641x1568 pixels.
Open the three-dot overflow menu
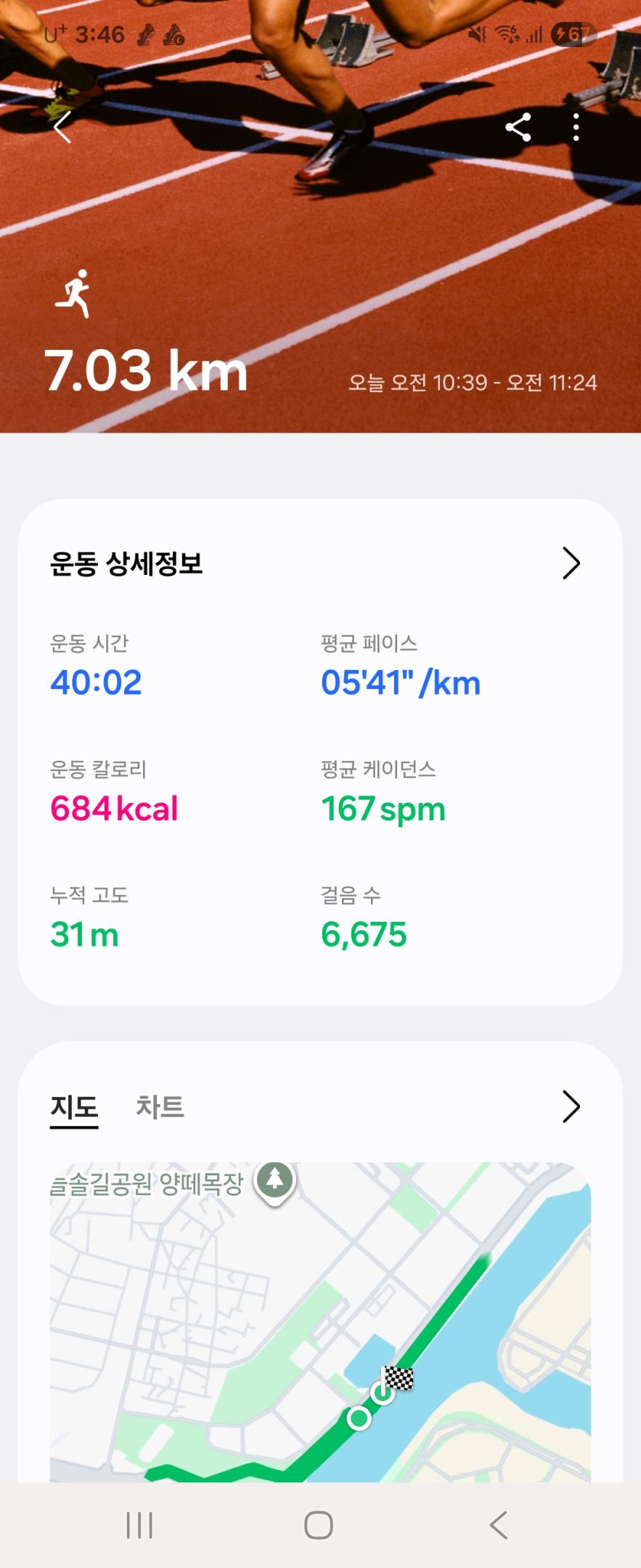click(576, 128)
